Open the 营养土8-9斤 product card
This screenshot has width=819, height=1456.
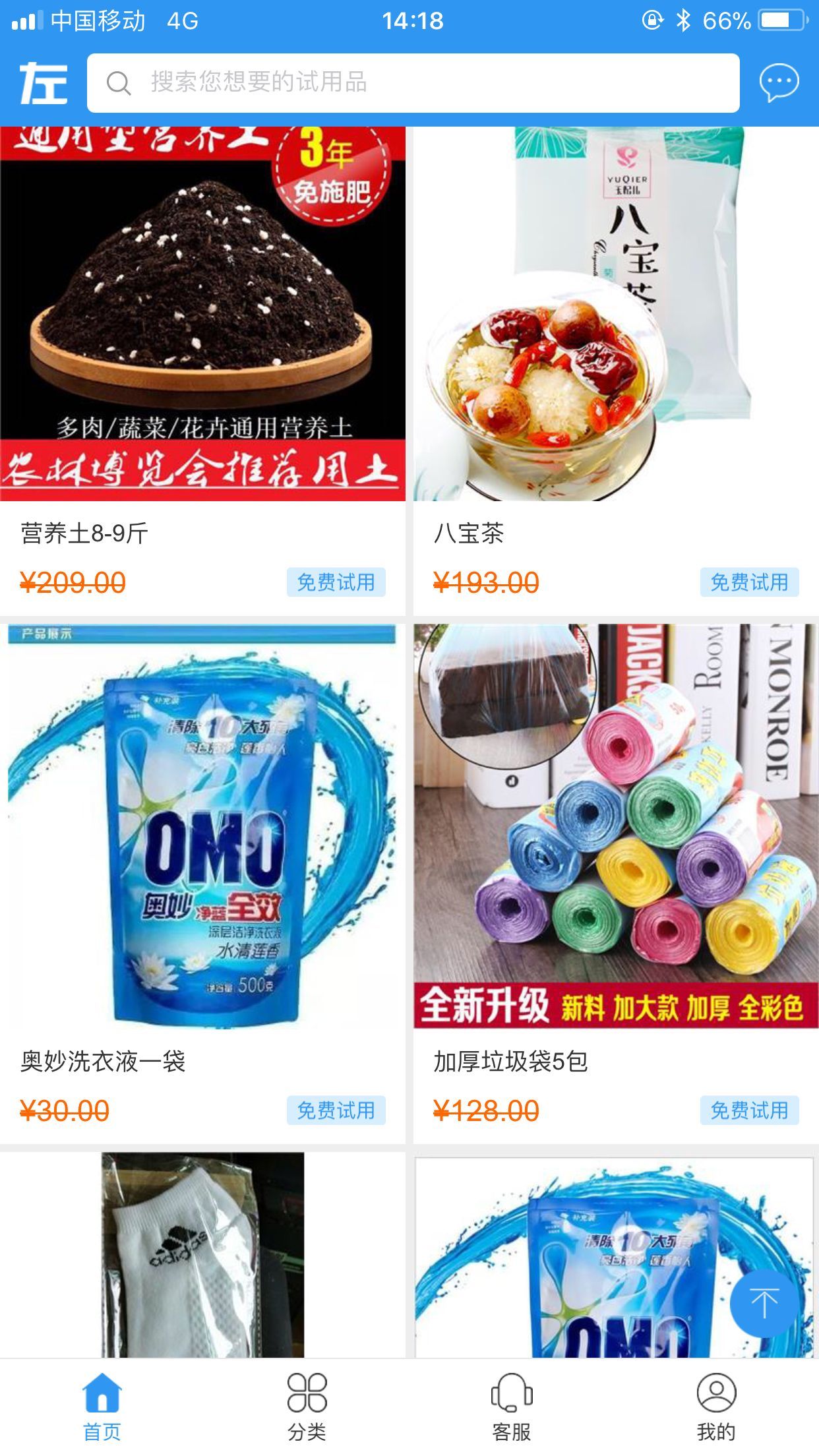202,317
